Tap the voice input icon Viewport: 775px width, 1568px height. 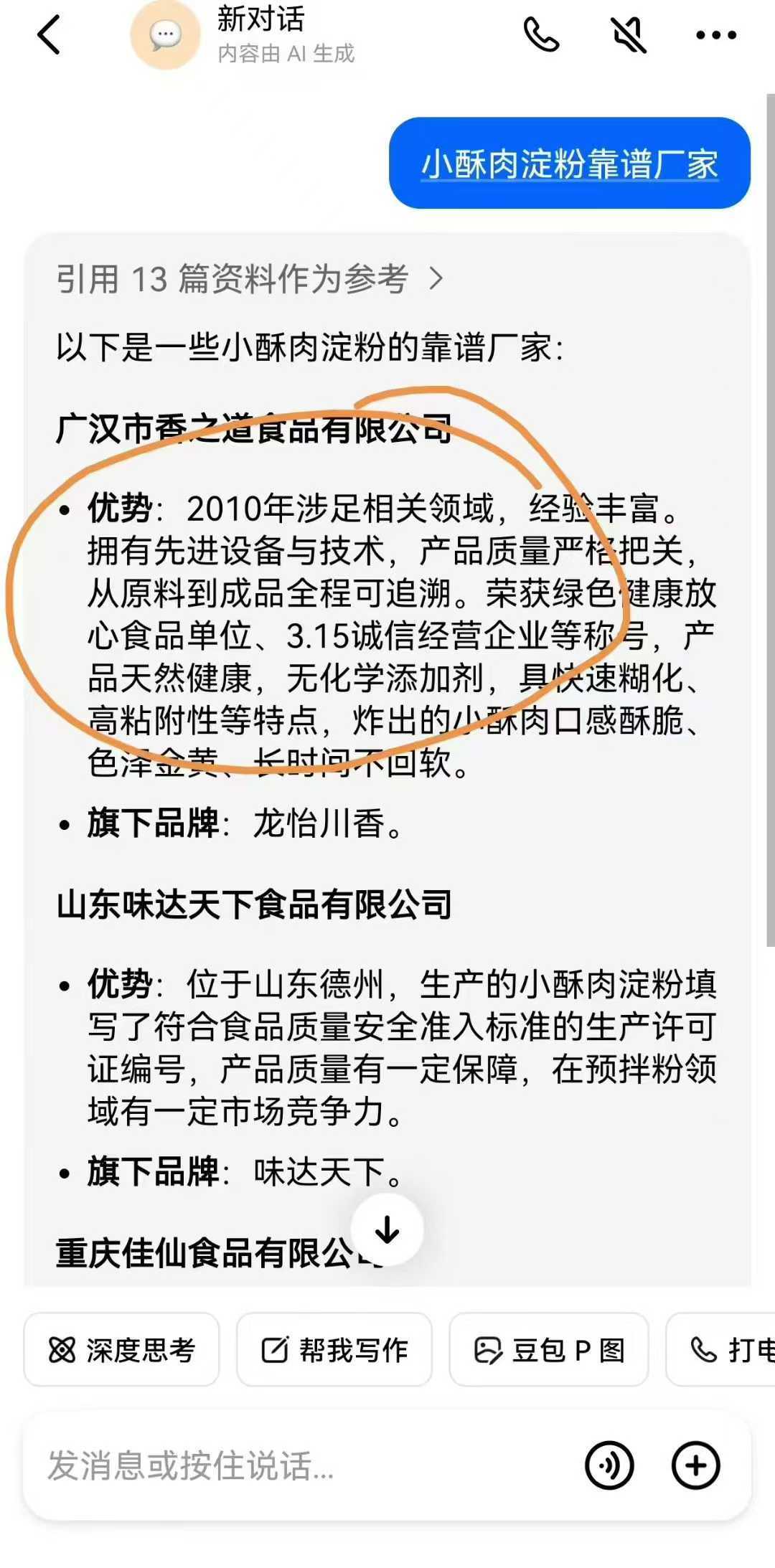(609, 1465)
